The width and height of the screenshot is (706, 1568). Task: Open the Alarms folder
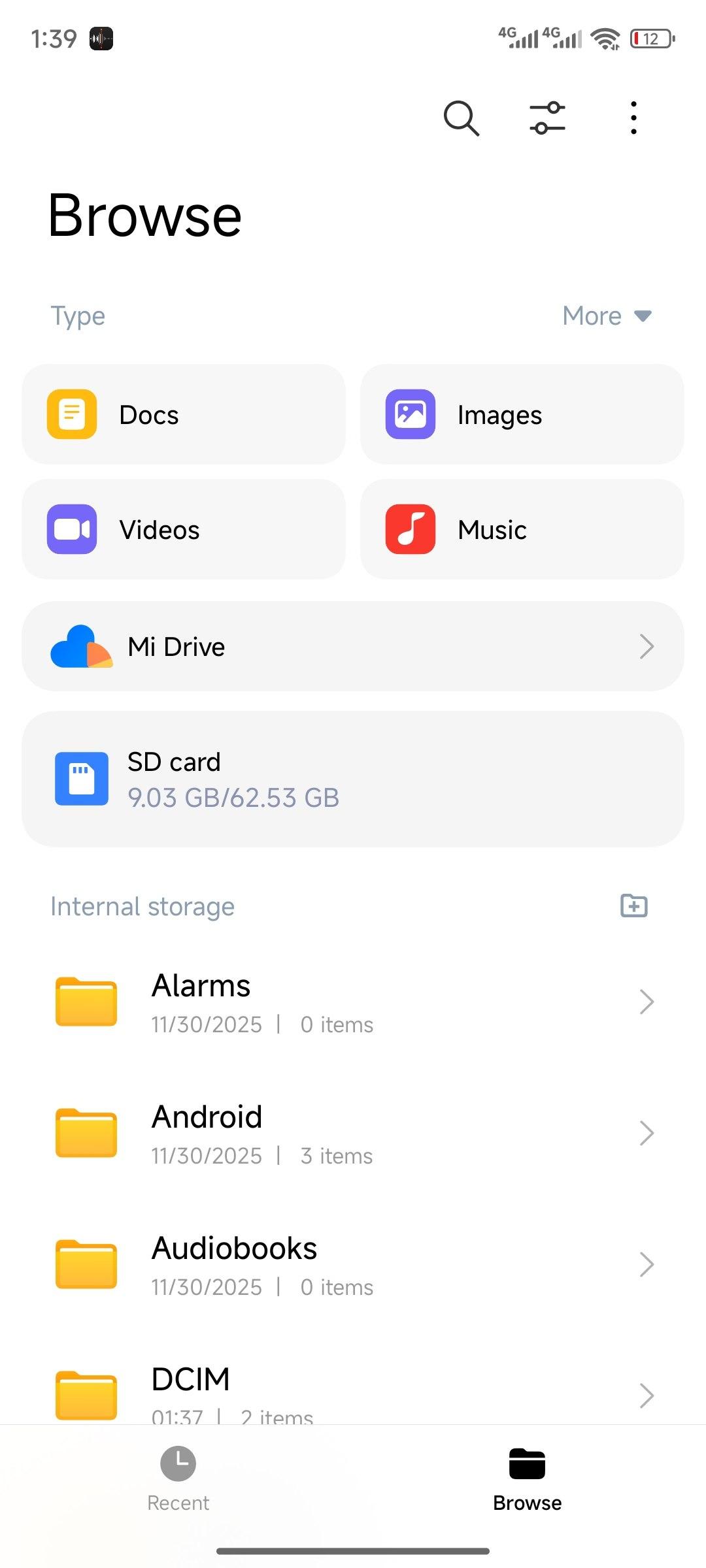(353, 1002)
